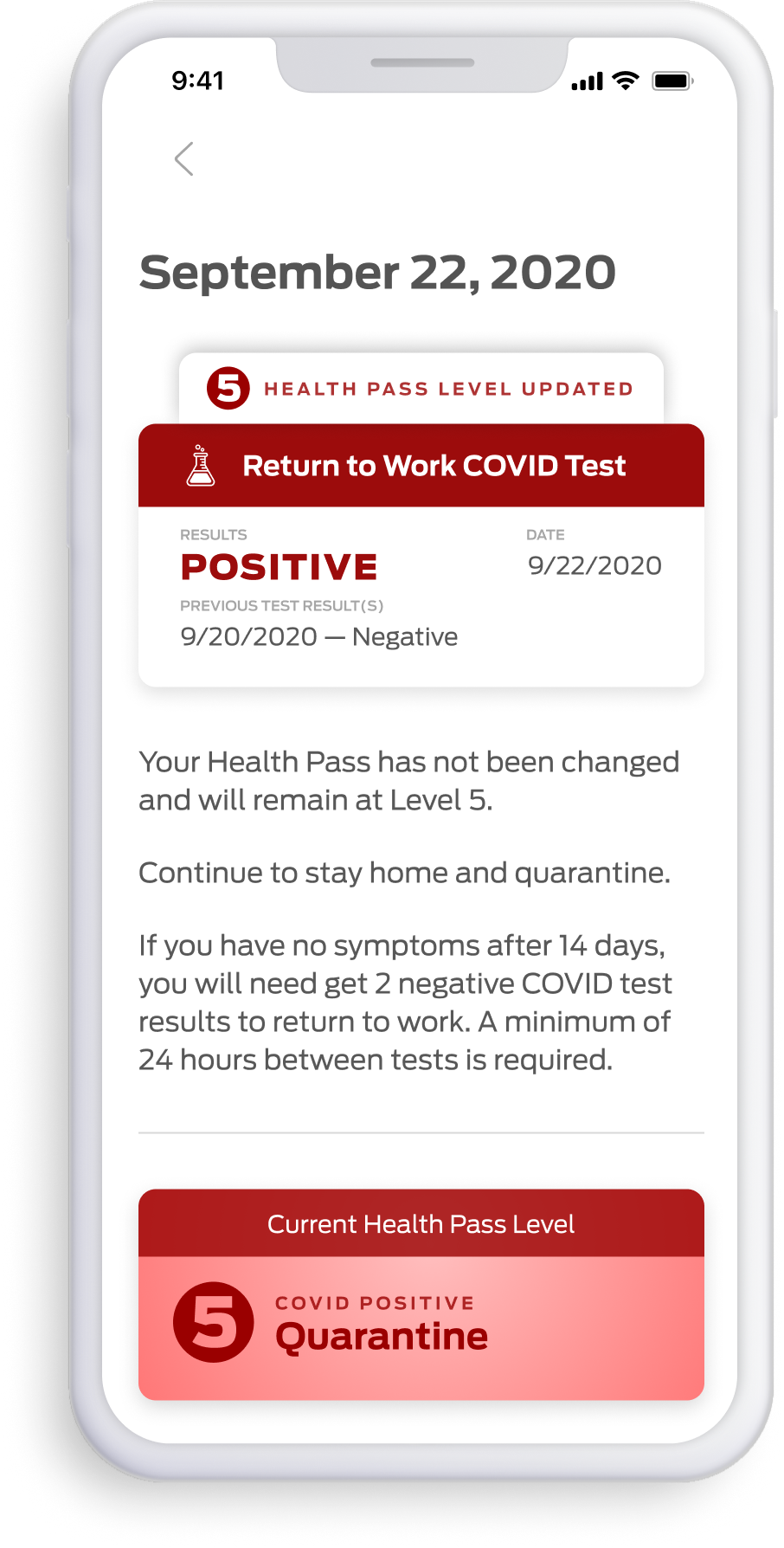Go back using the top-left arrow

click(x=183, y=159)
